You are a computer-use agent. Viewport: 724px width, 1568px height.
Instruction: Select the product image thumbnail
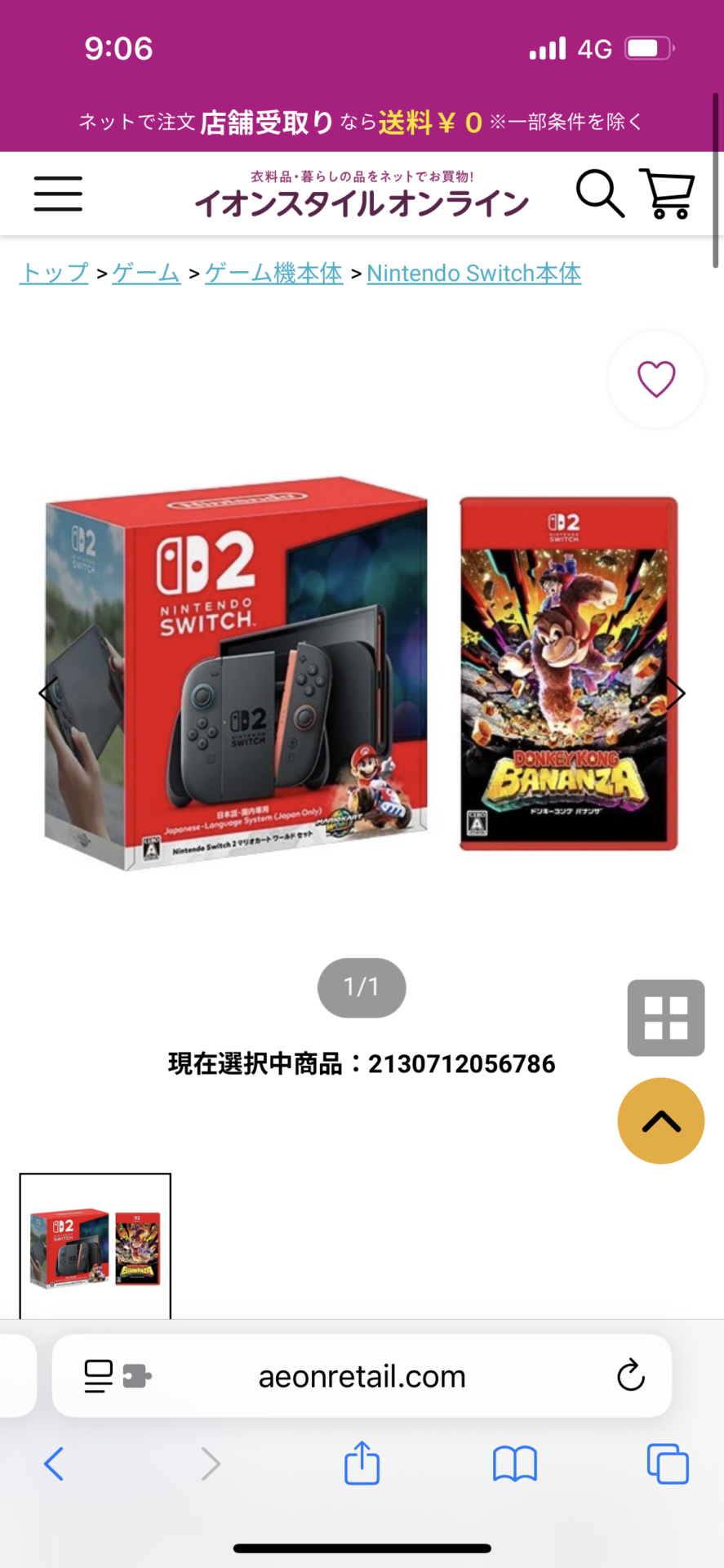pos(95,1246)
